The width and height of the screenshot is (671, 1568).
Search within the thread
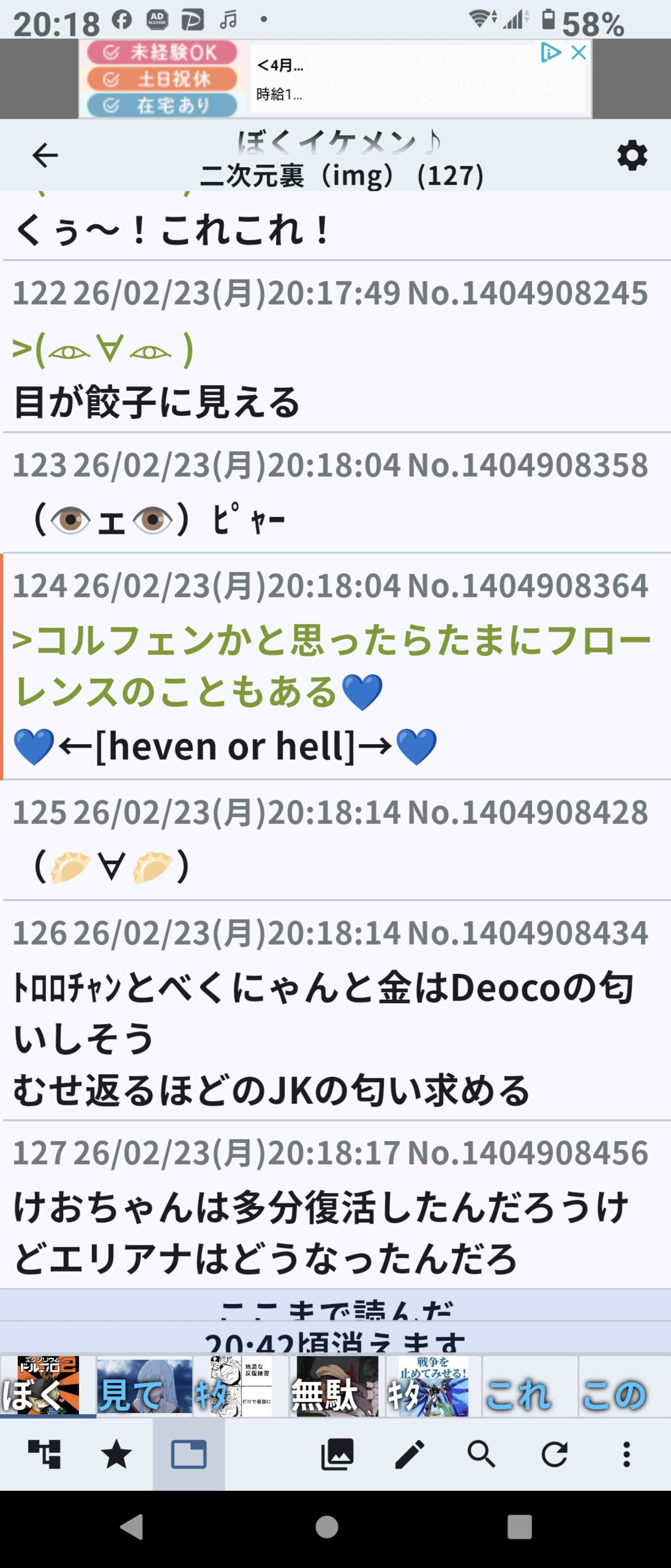481,1455
